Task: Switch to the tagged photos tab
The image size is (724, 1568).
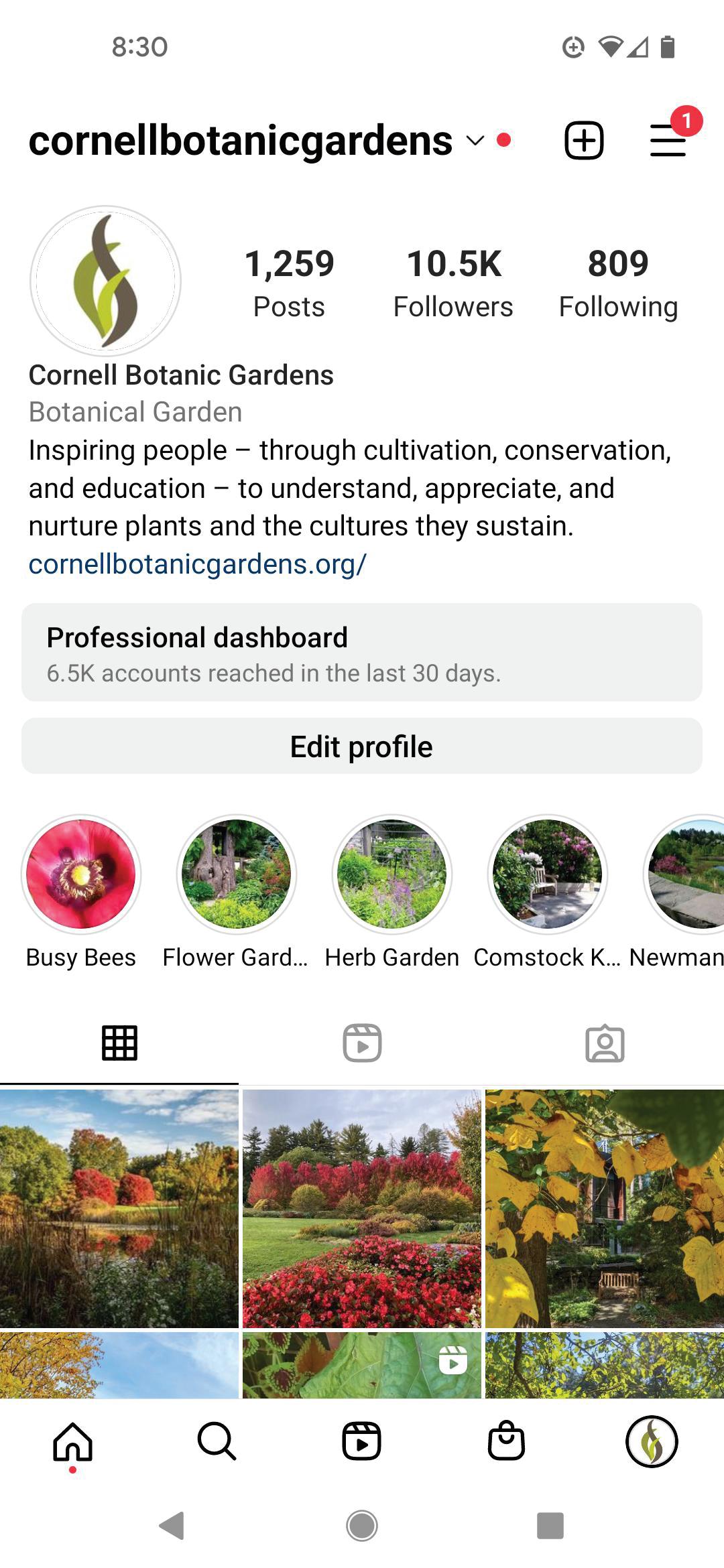Action: click(x=605, y=1043)
